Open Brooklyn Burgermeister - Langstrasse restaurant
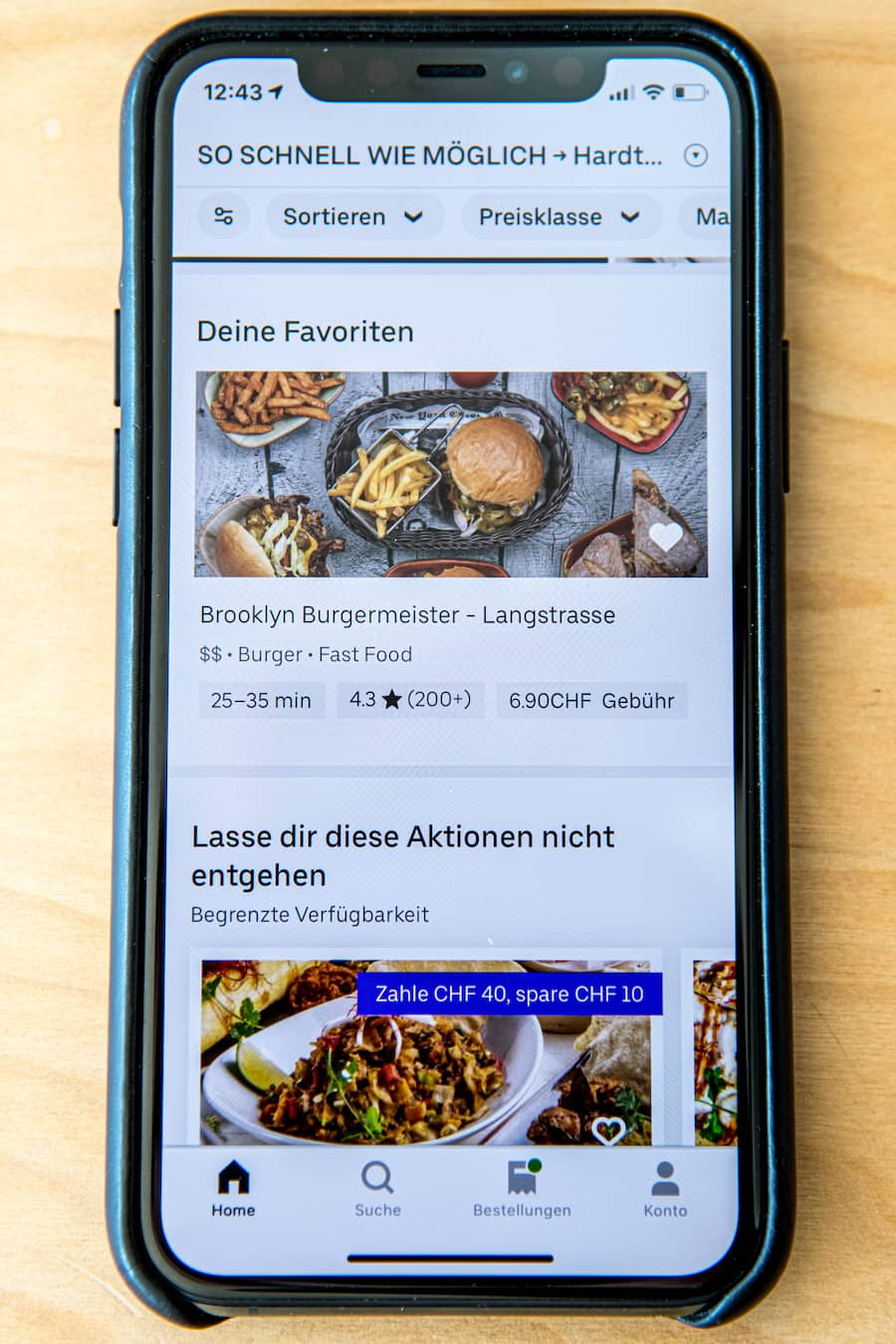Screen dimensions: 896x1344 pos(407,614)
